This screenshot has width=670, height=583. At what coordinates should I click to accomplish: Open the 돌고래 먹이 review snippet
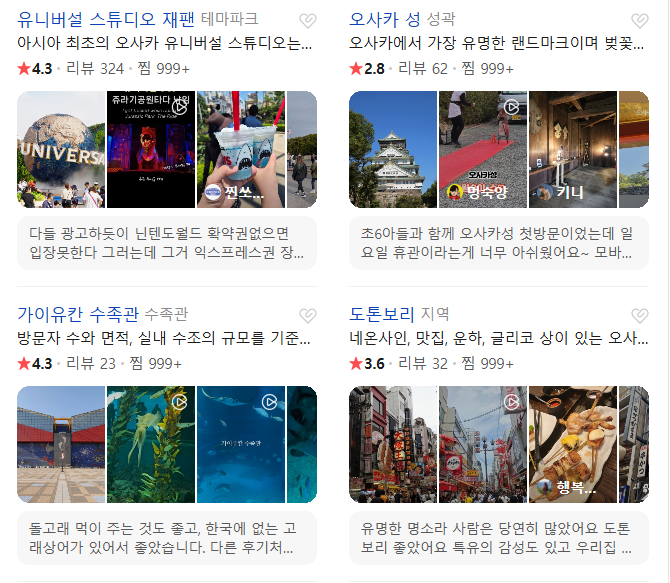[x=167, y=538]
